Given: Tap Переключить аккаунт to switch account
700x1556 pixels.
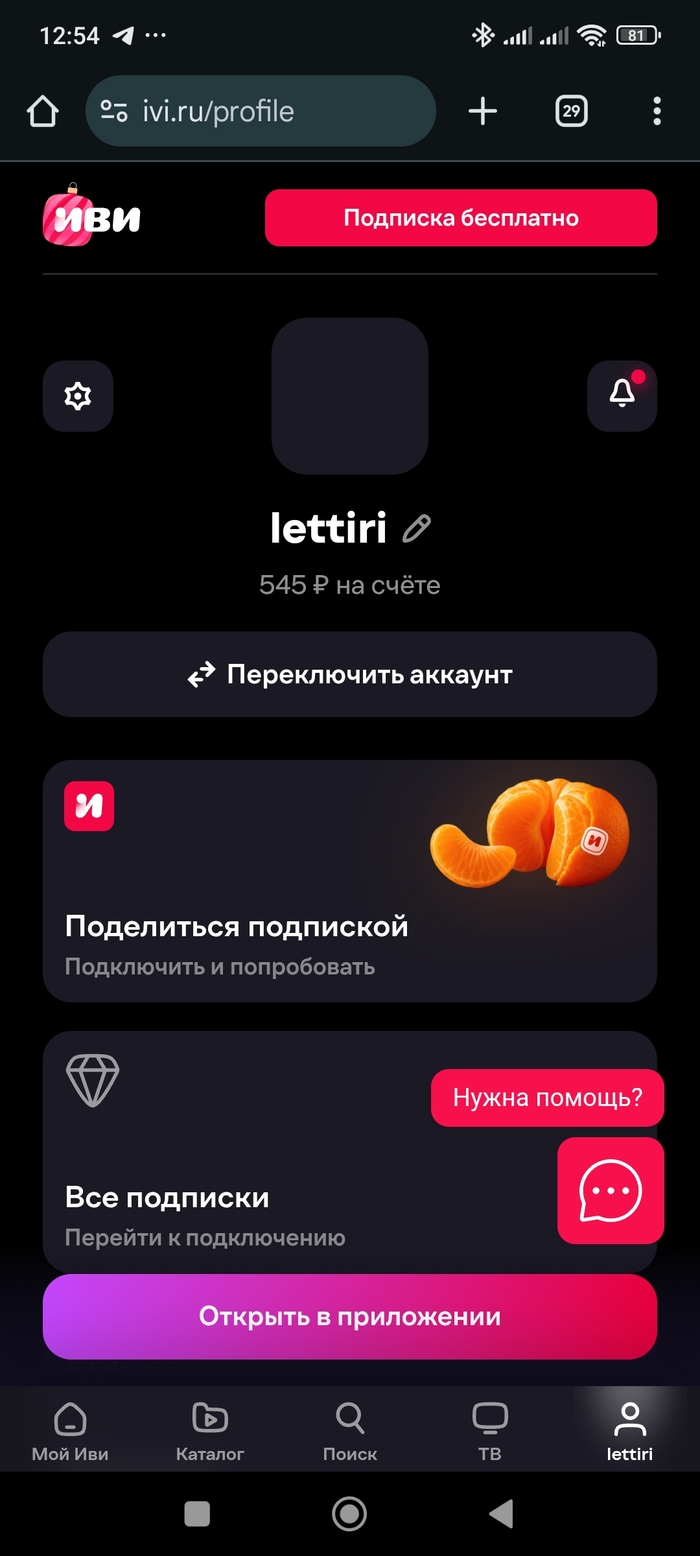Looking at the screenshot, I should 349,674.
